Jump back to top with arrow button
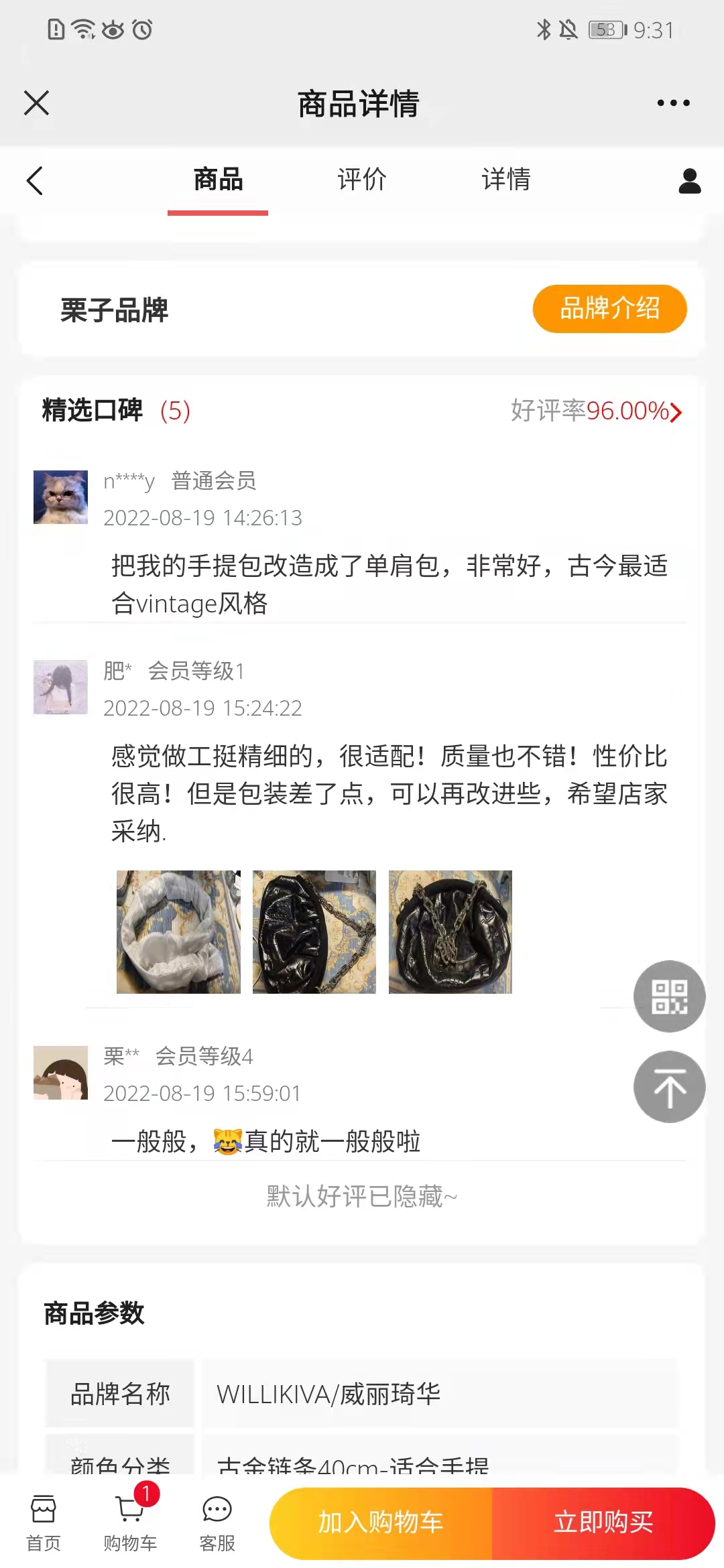724x1568 pixels. tap(669, 1087)
